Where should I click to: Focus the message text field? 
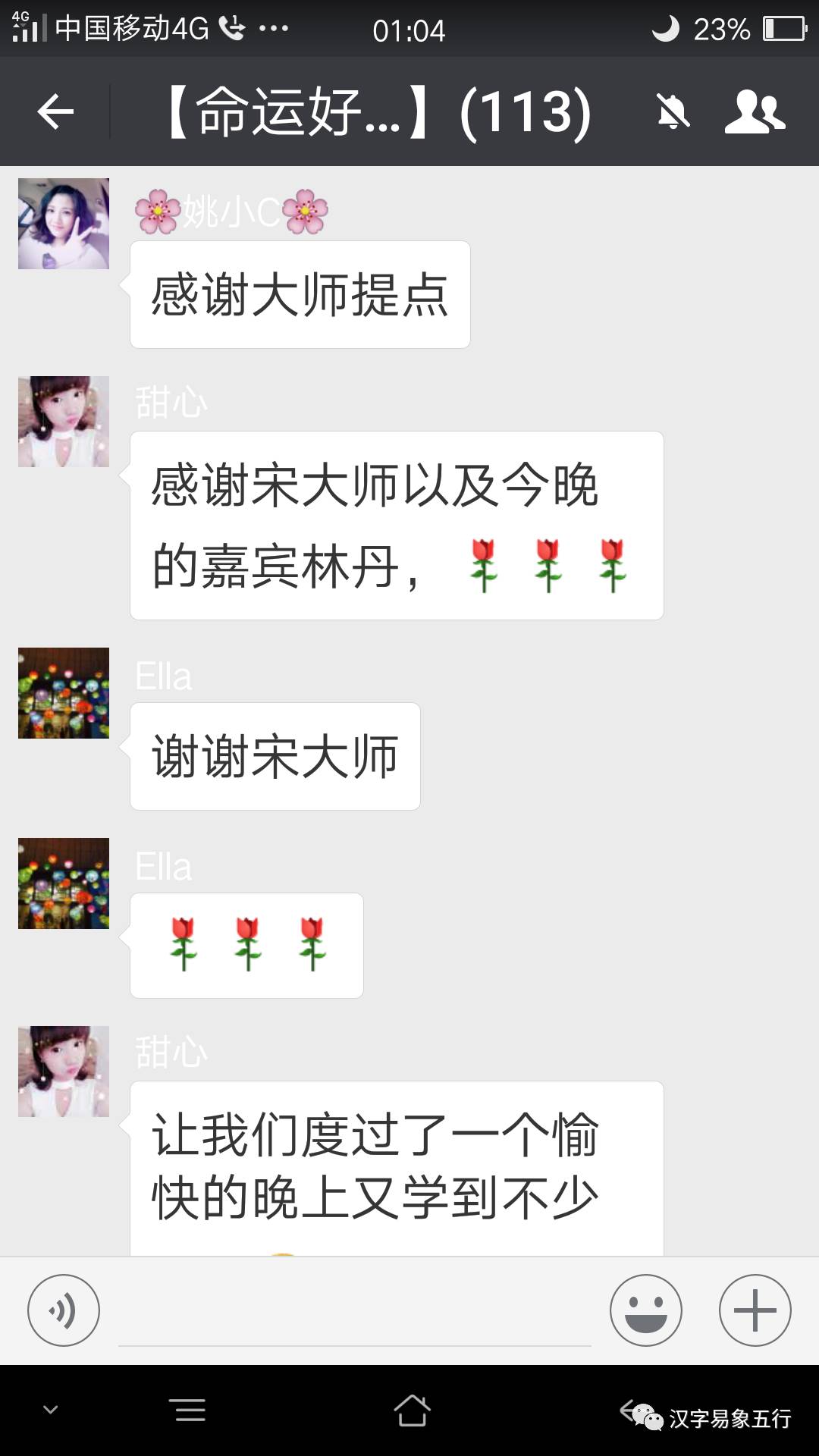(354, 1312)
